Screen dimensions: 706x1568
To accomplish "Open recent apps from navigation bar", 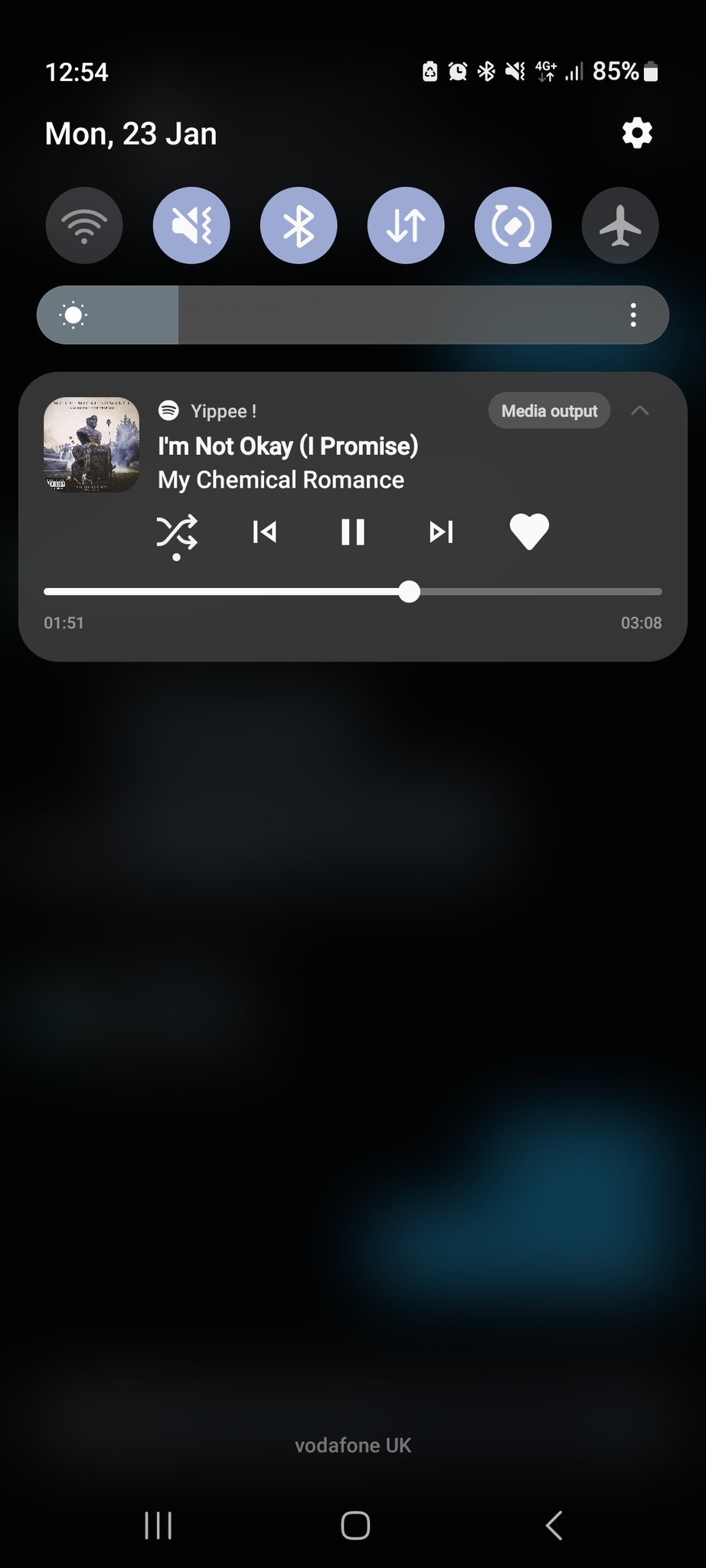I will click(159, 1525).
